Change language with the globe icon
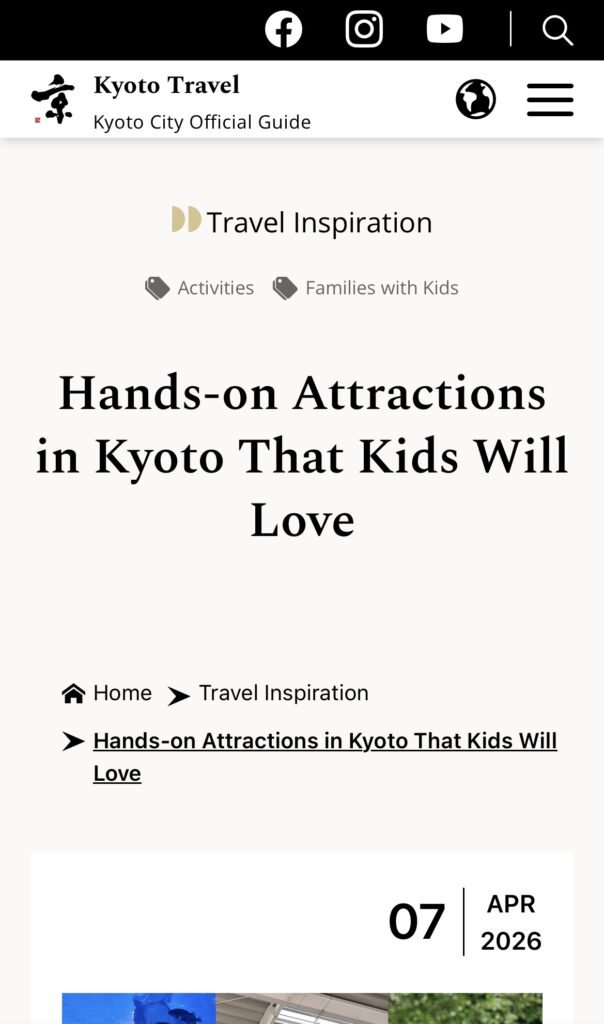 pyautogui.click(x=475, y=100)
